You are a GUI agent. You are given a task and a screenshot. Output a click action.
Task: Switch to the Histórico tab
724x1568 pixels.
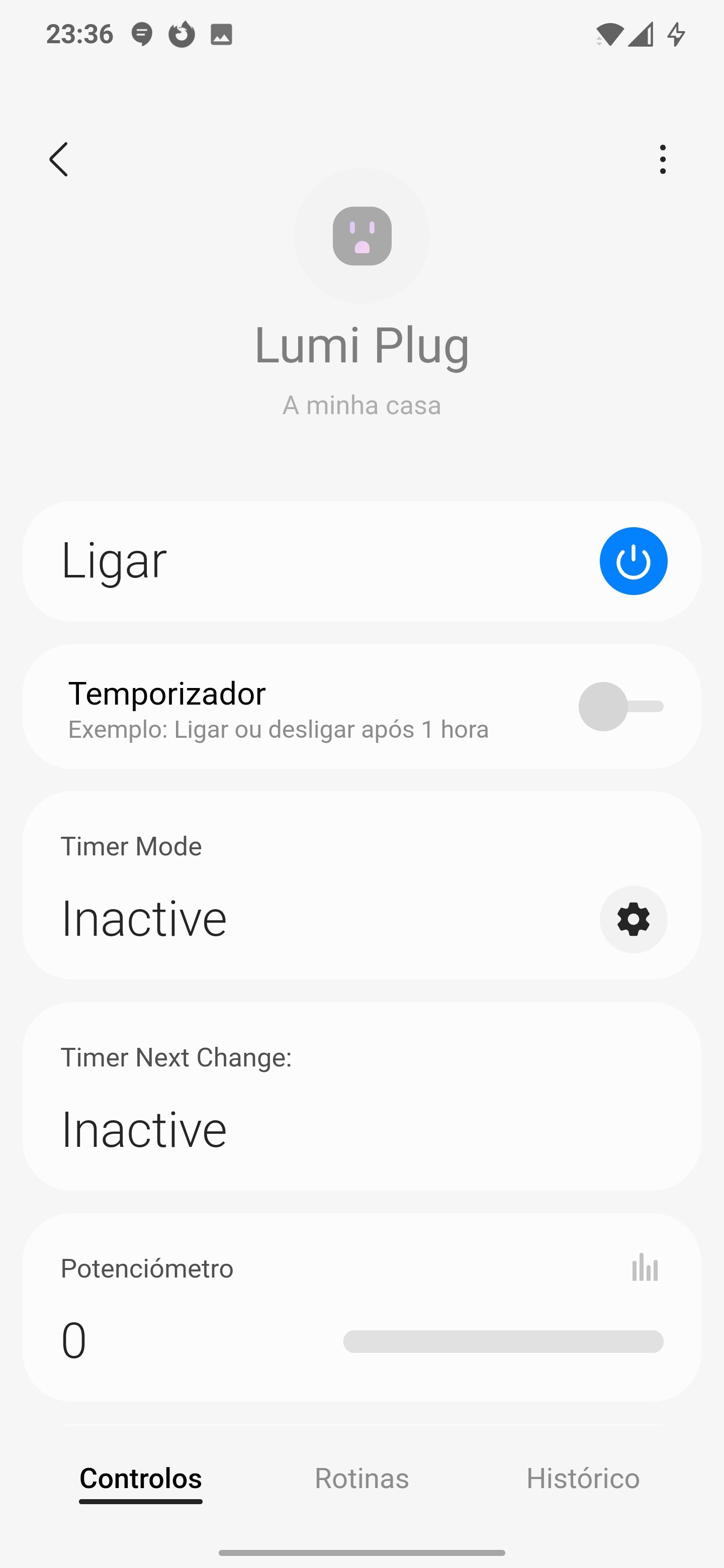[583, 1478]
